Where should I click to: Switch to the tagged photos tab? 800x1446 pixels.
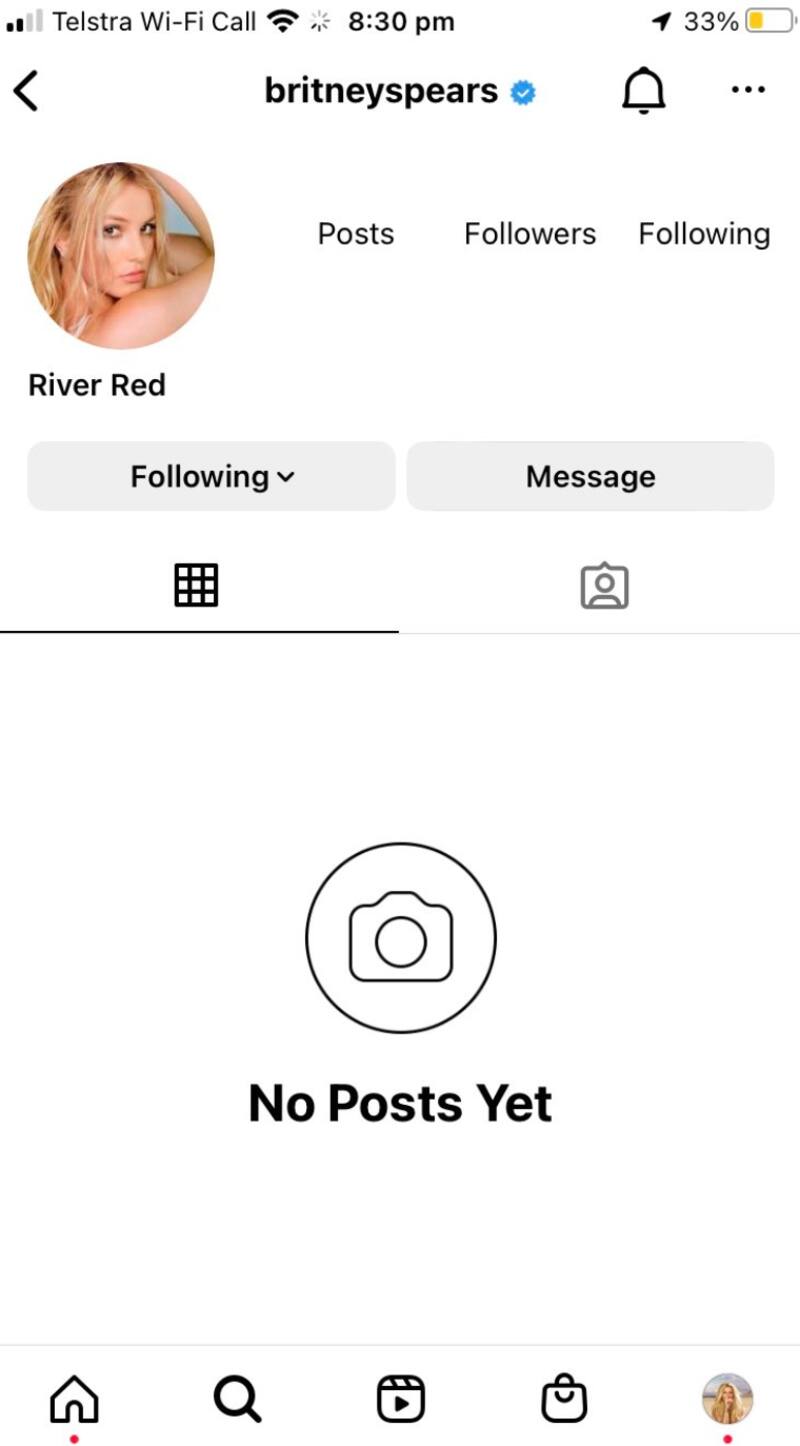604,587
